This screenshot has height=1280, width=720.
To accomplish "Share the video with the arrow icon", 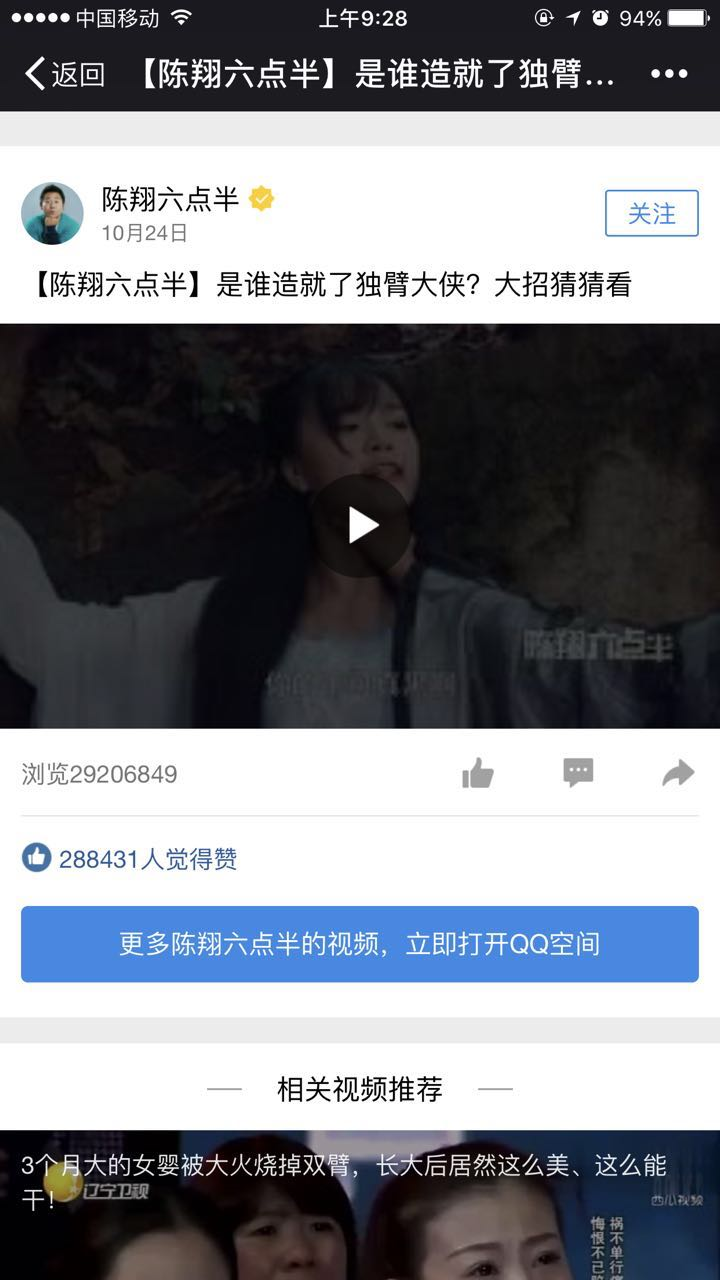I will pos(678,773).
